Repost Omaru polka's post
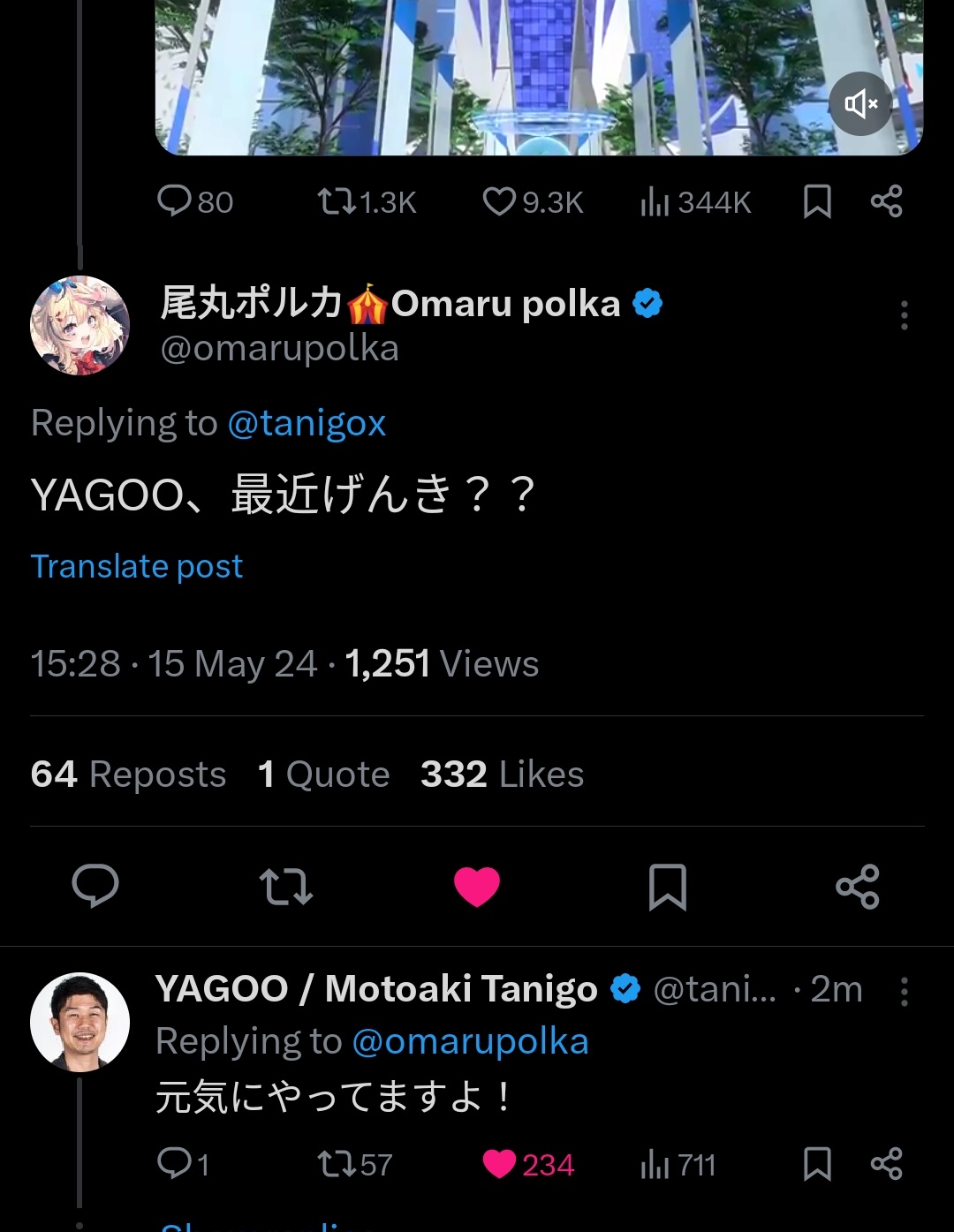Screen dimensions: 954x1232 click(x=285, y=887)
